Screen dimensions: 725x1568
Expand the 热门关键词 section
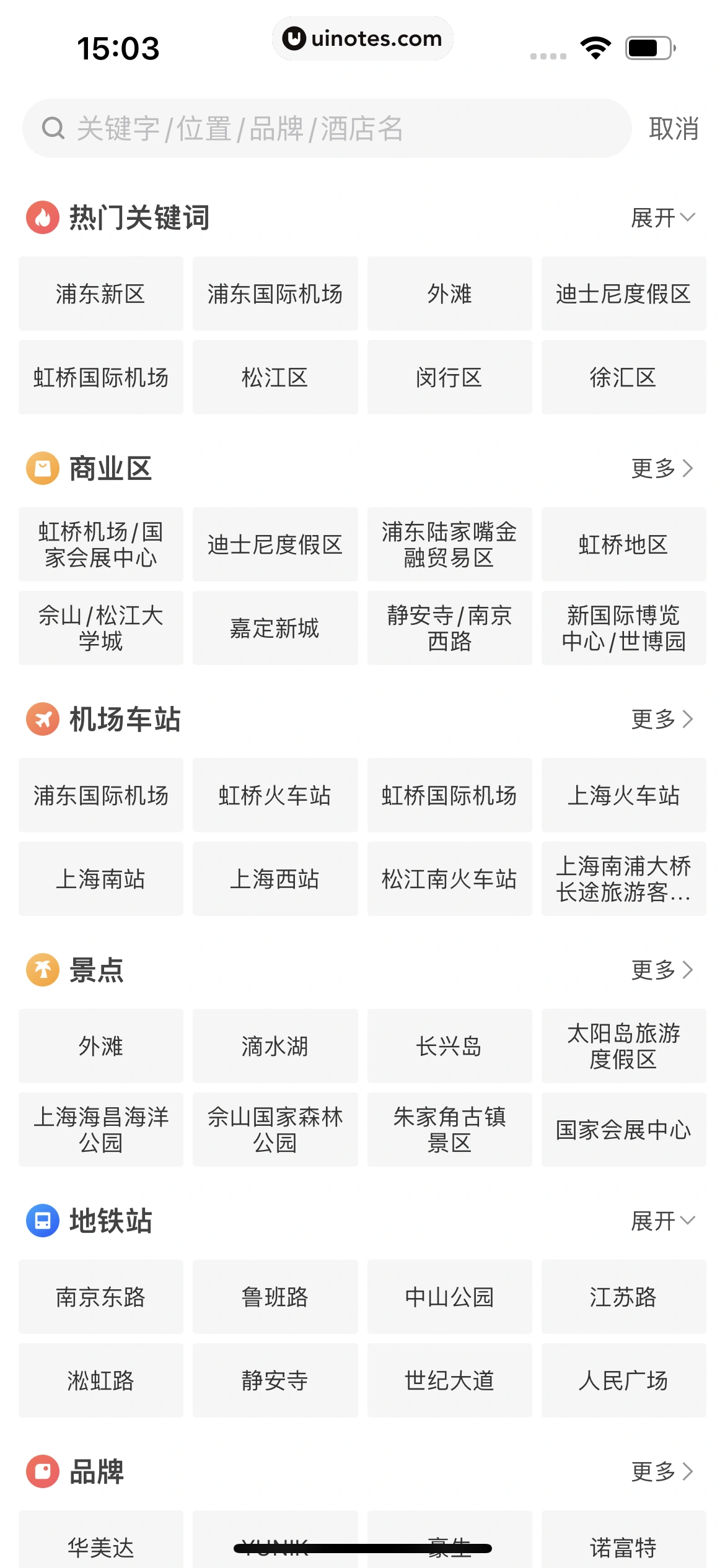[x=662, y=218]
